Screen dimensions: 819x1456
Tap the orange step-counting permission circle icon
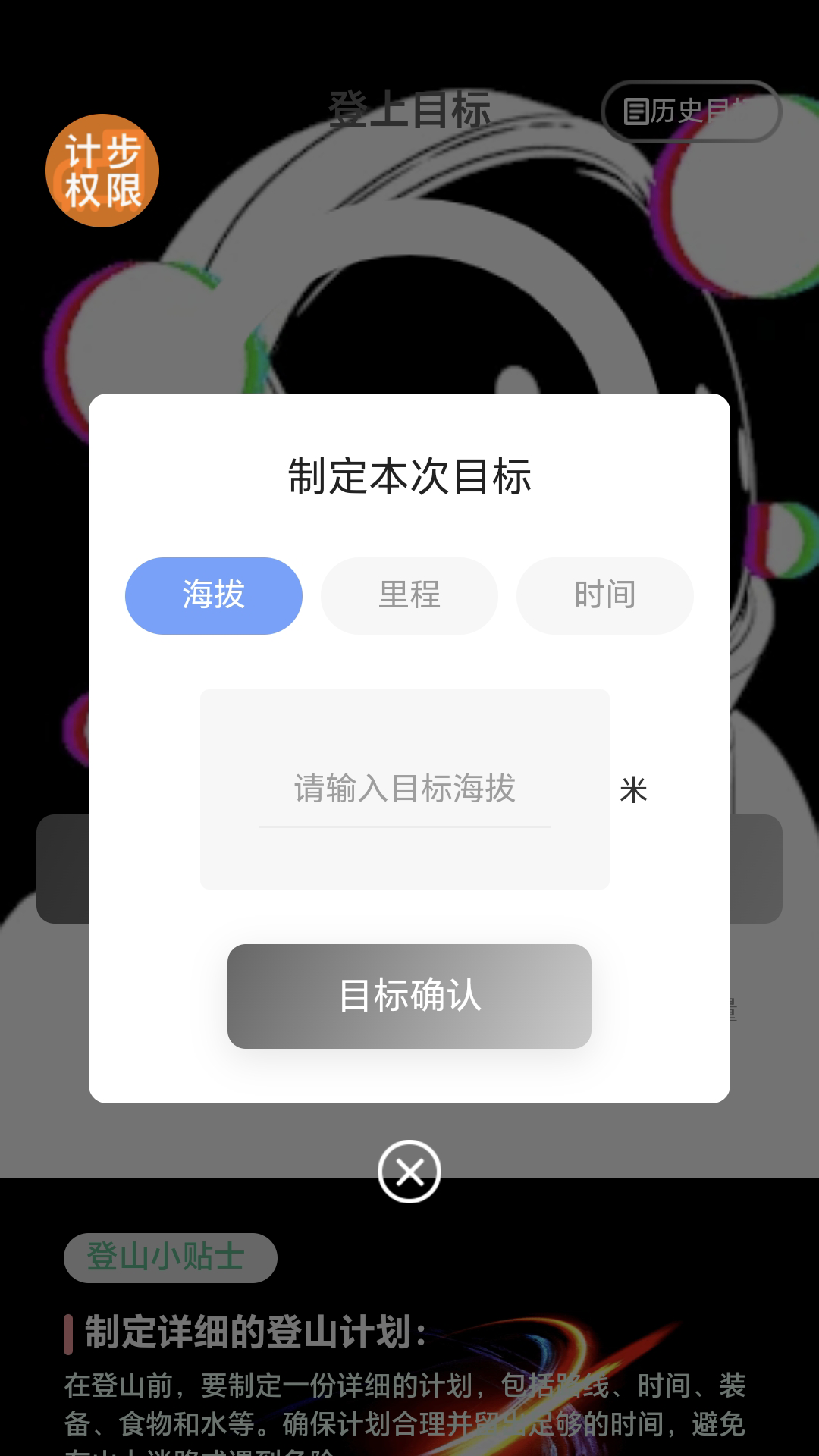pyautogui.click(x=104, y=171)
